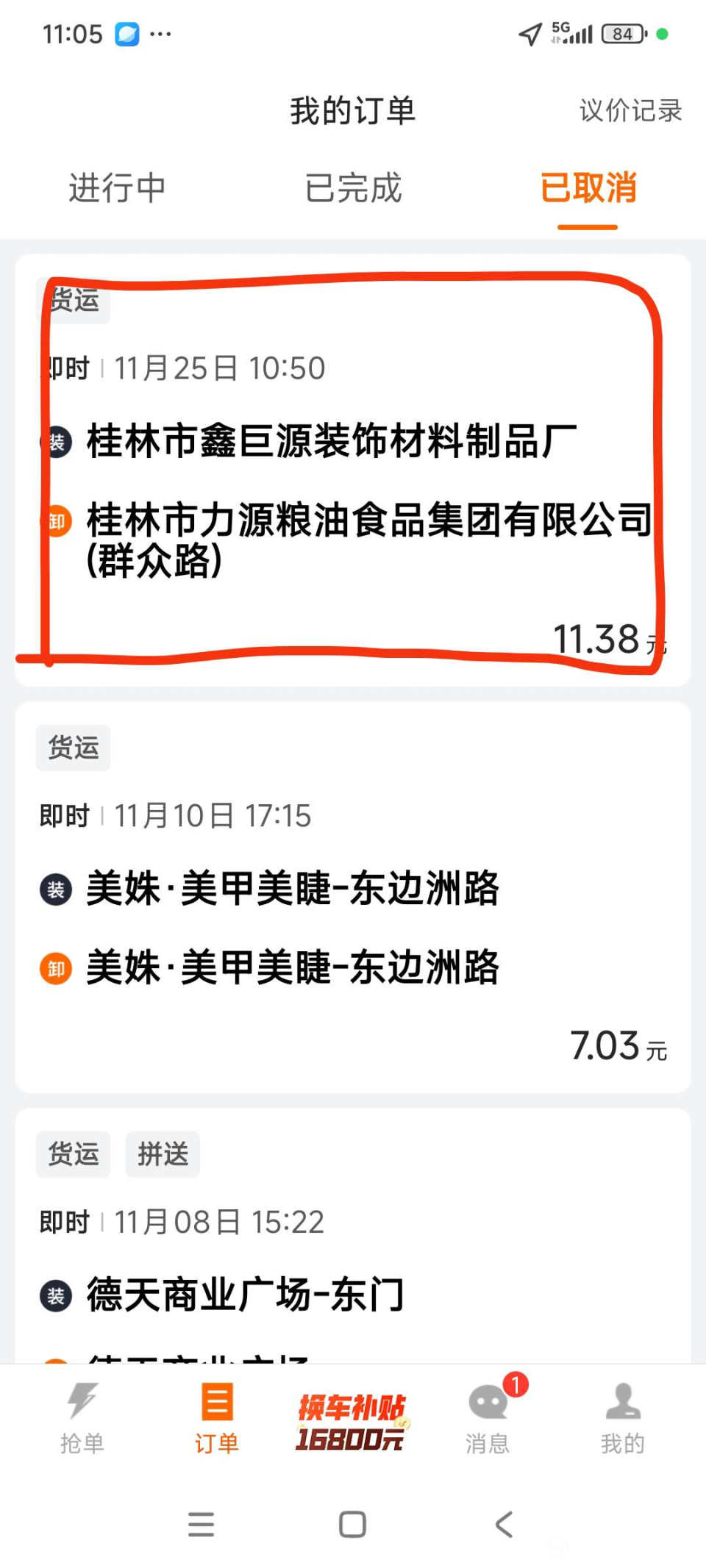Select the 已取消 tab
This screenshot has width=706, height=1568.
point(588,187)
